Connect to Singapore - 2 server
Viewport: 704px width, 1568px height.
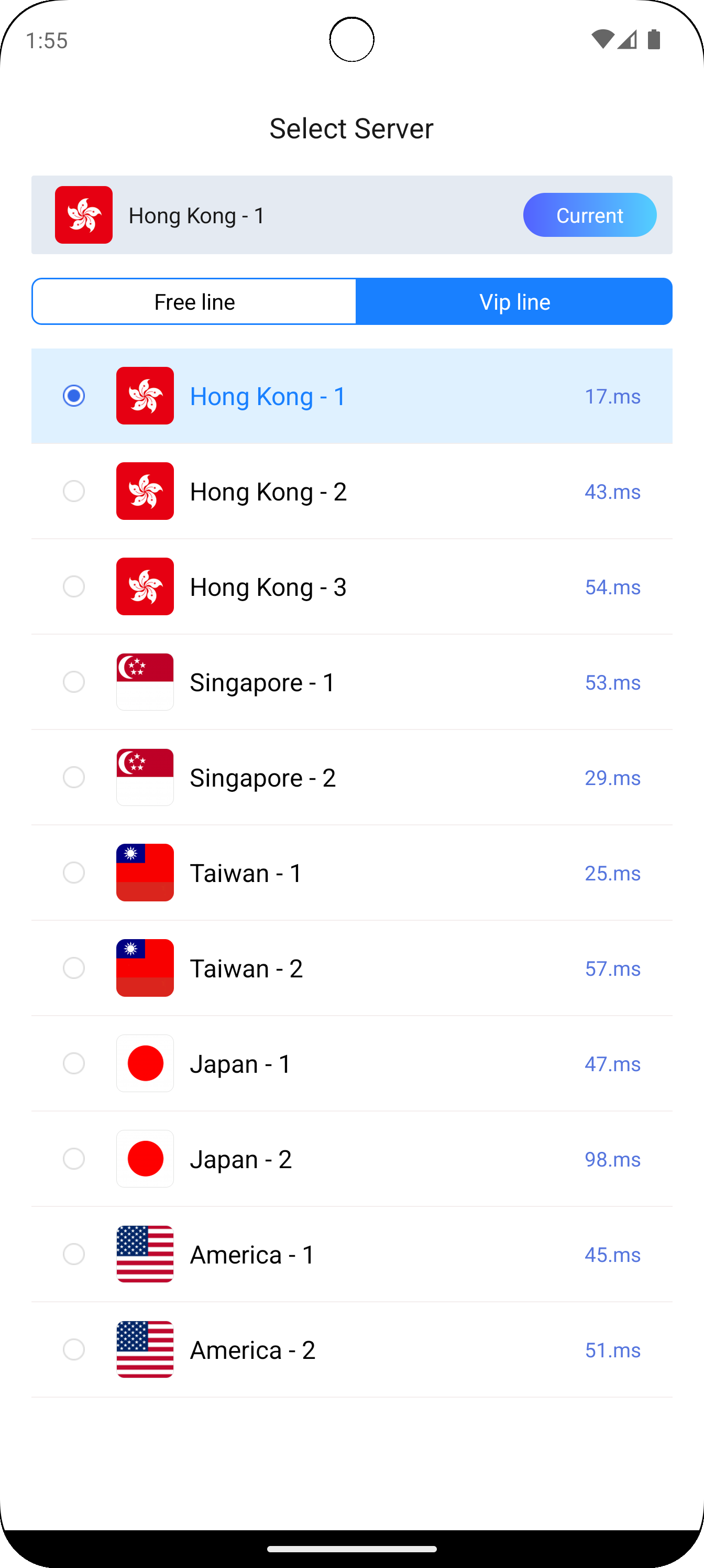click(351, 778)
